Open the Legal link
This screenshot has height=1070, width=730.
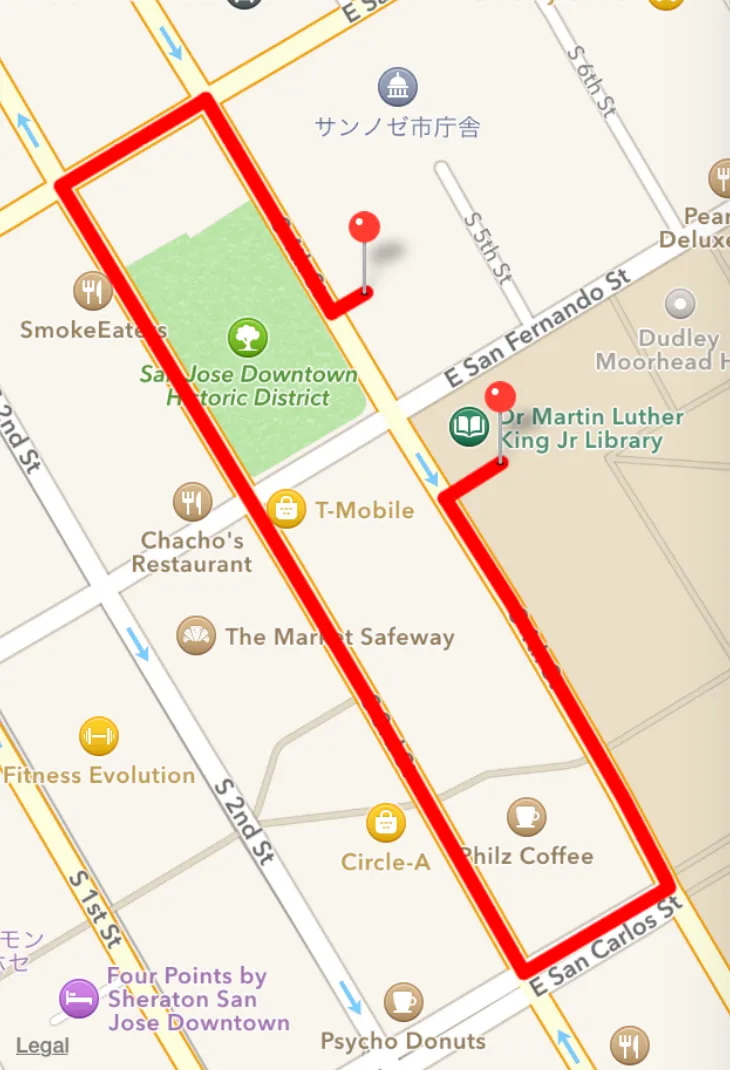tap(42, 1046)
